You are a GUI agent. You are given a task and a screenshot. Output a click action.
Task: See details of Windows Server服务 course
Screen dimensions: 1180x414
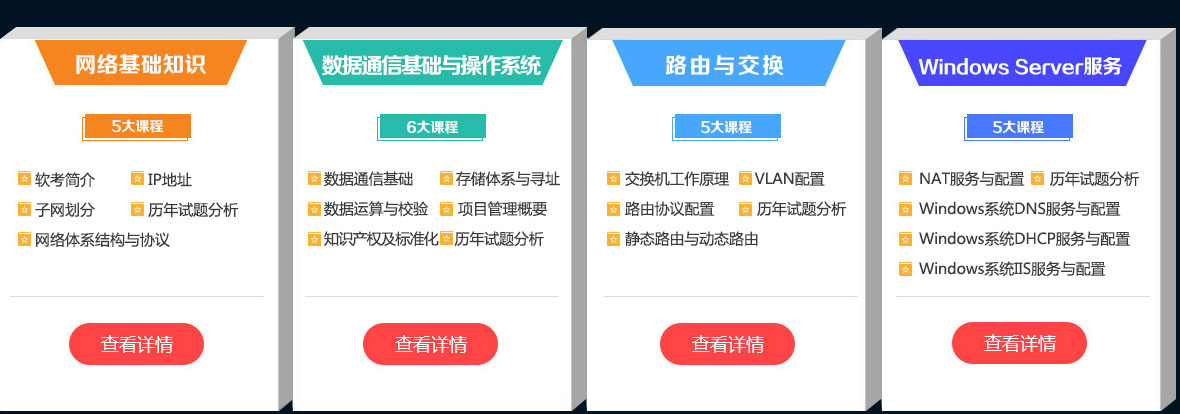pyautogui.click(x=1019, y=343)
